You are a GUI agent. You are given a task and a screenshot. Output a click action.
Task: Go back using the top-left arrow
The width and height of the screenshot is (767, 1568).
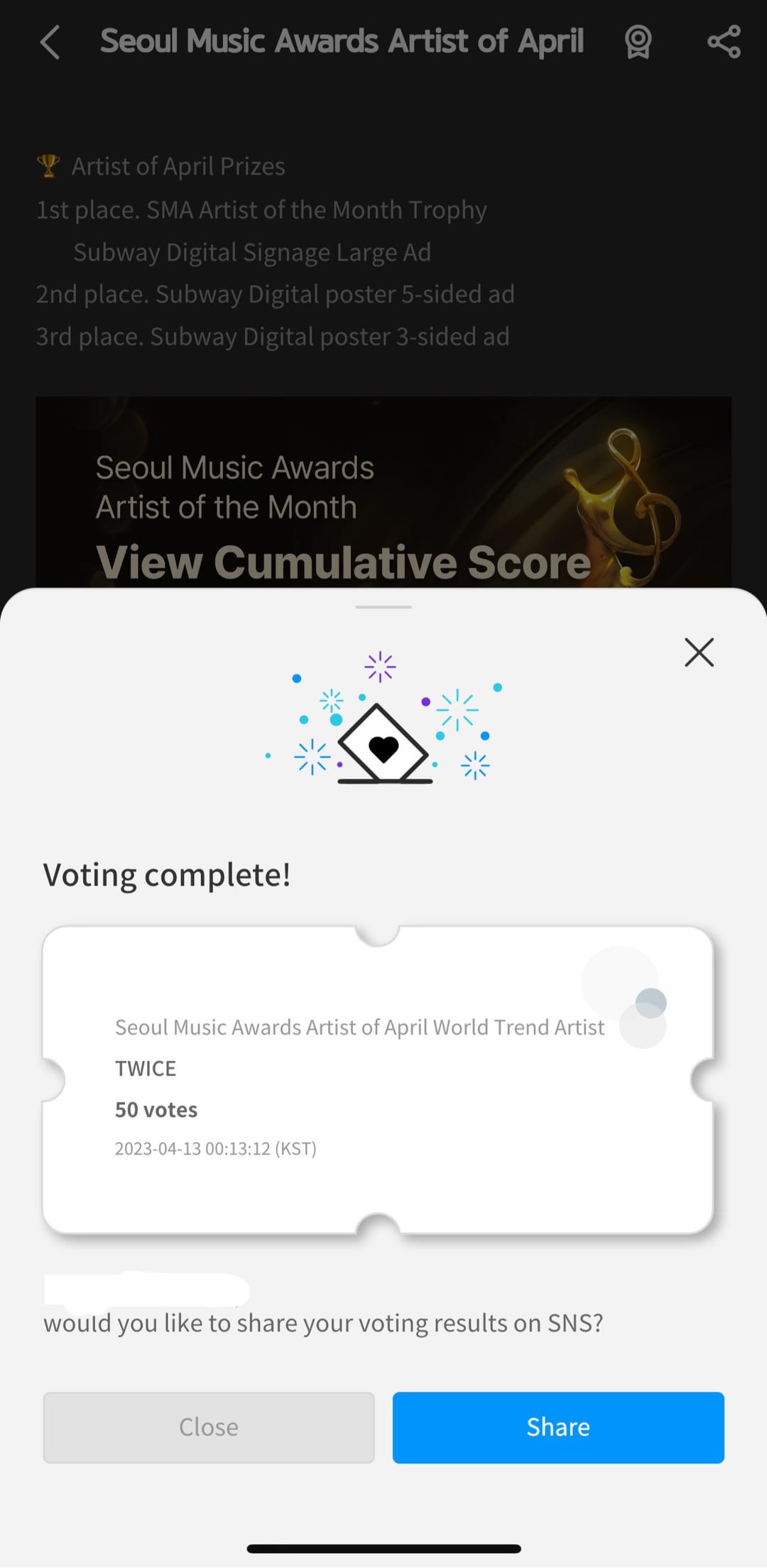50,42
